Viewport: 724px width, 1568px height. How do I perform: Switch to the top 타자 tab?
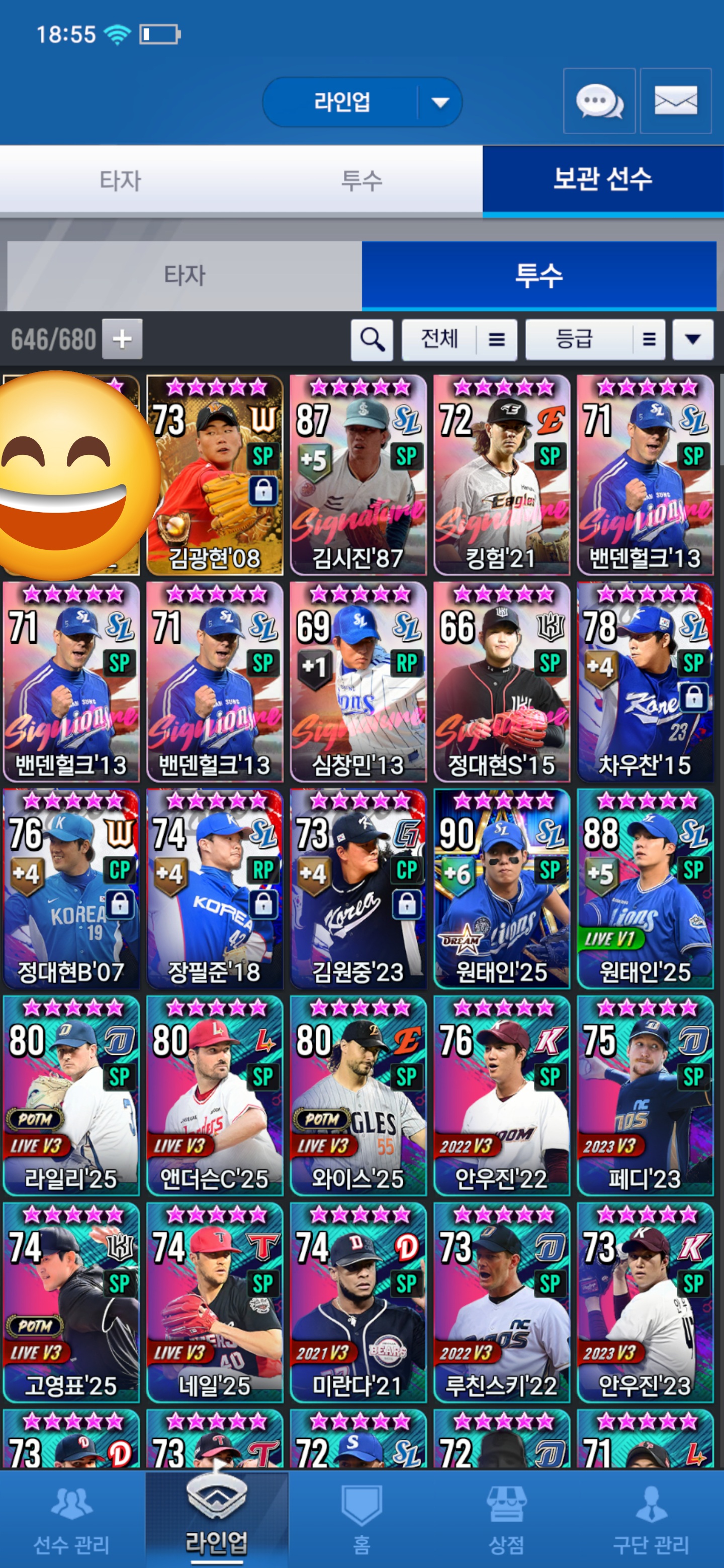(x=121, y=180)
